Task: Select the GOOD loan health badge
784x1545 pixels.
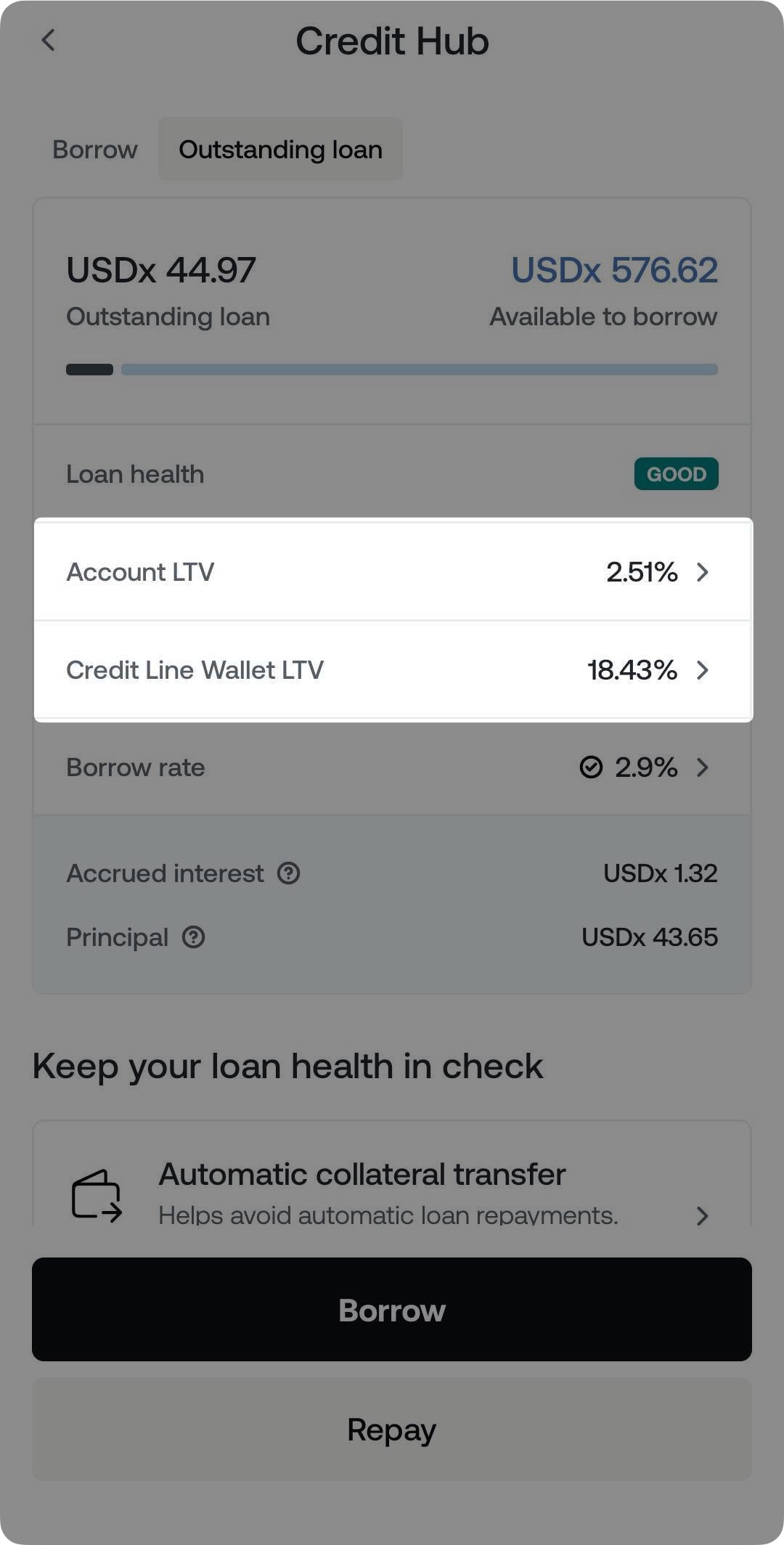Action: (x=676, y=473)
